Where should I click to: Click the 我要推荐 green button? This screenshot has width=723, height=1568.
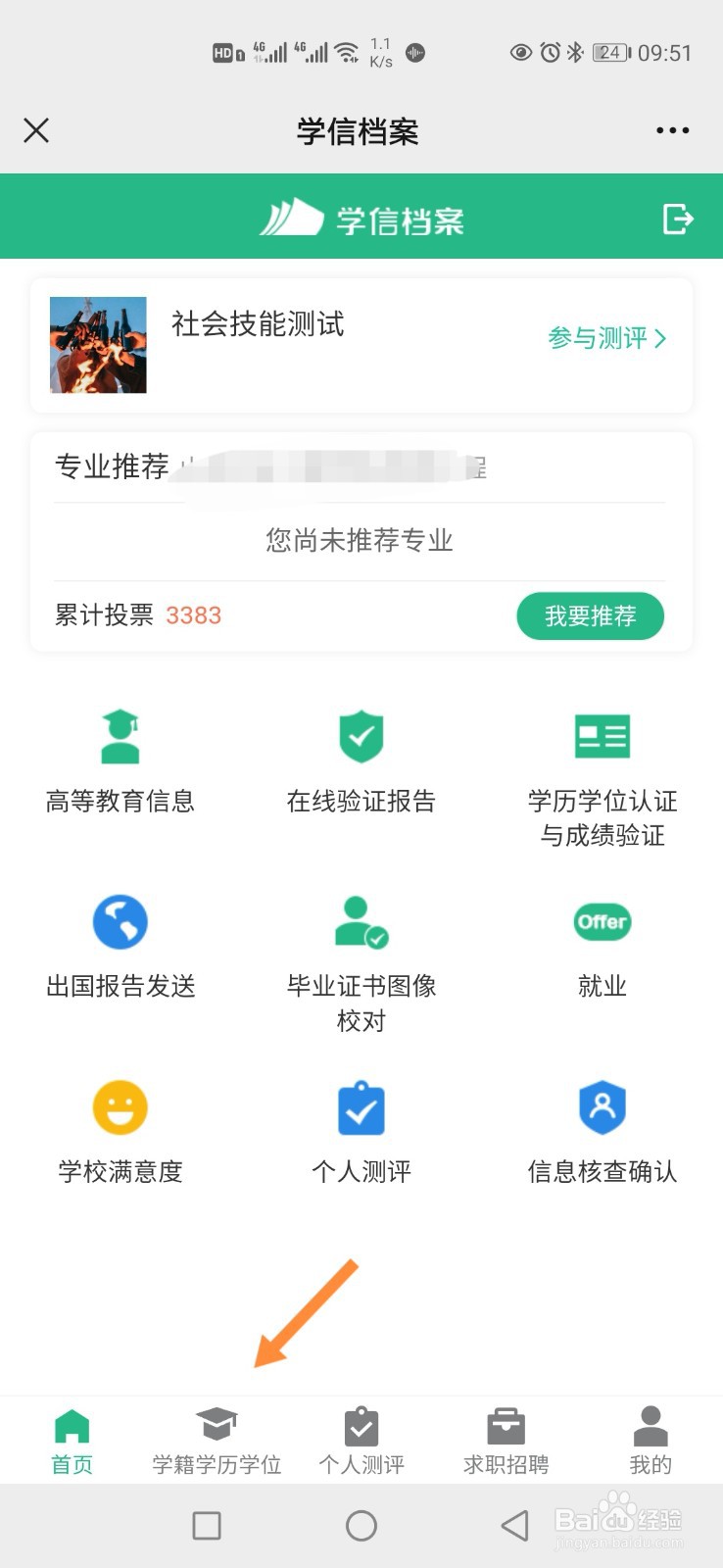(590, 615)
